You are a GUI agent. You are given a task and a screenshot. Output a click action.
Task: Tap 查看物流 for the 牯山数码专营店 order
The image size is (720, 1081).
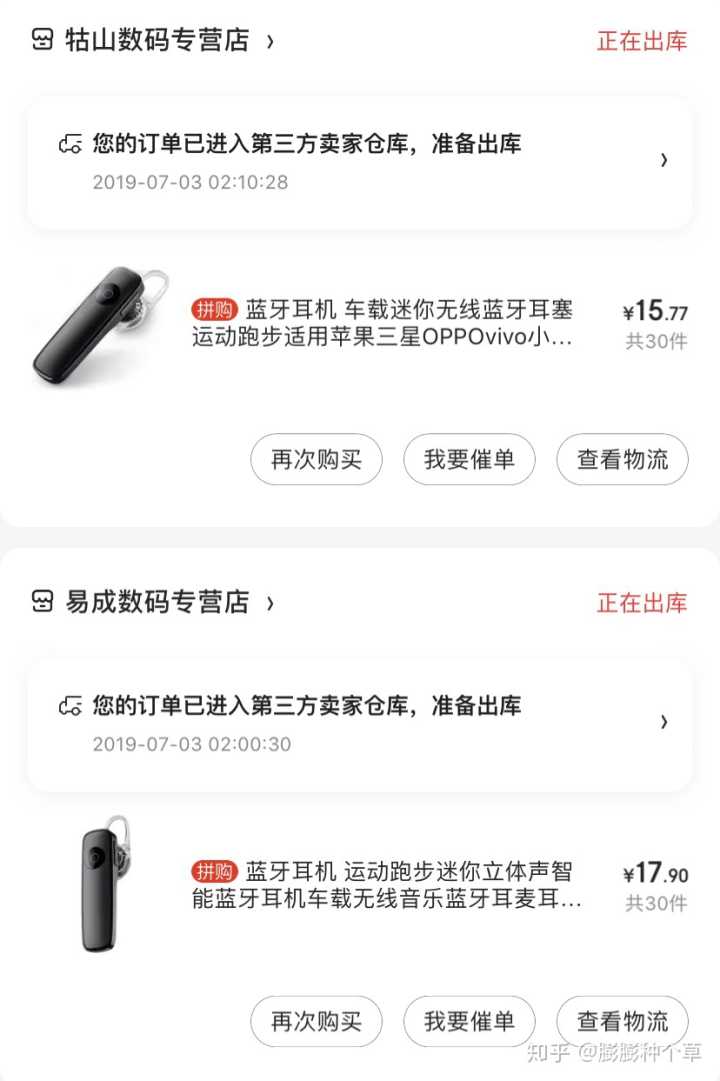coord(622,459)
